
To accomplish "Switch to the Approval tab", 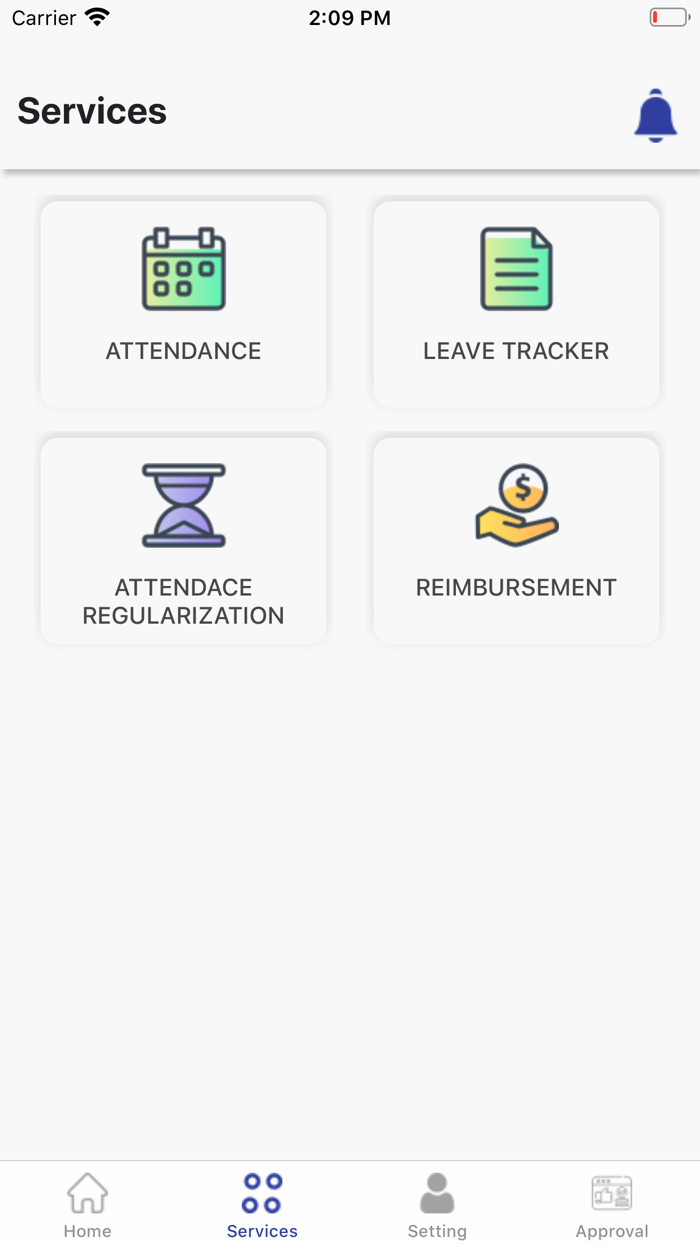I will pyautogui.click(x=612, y=1204).
